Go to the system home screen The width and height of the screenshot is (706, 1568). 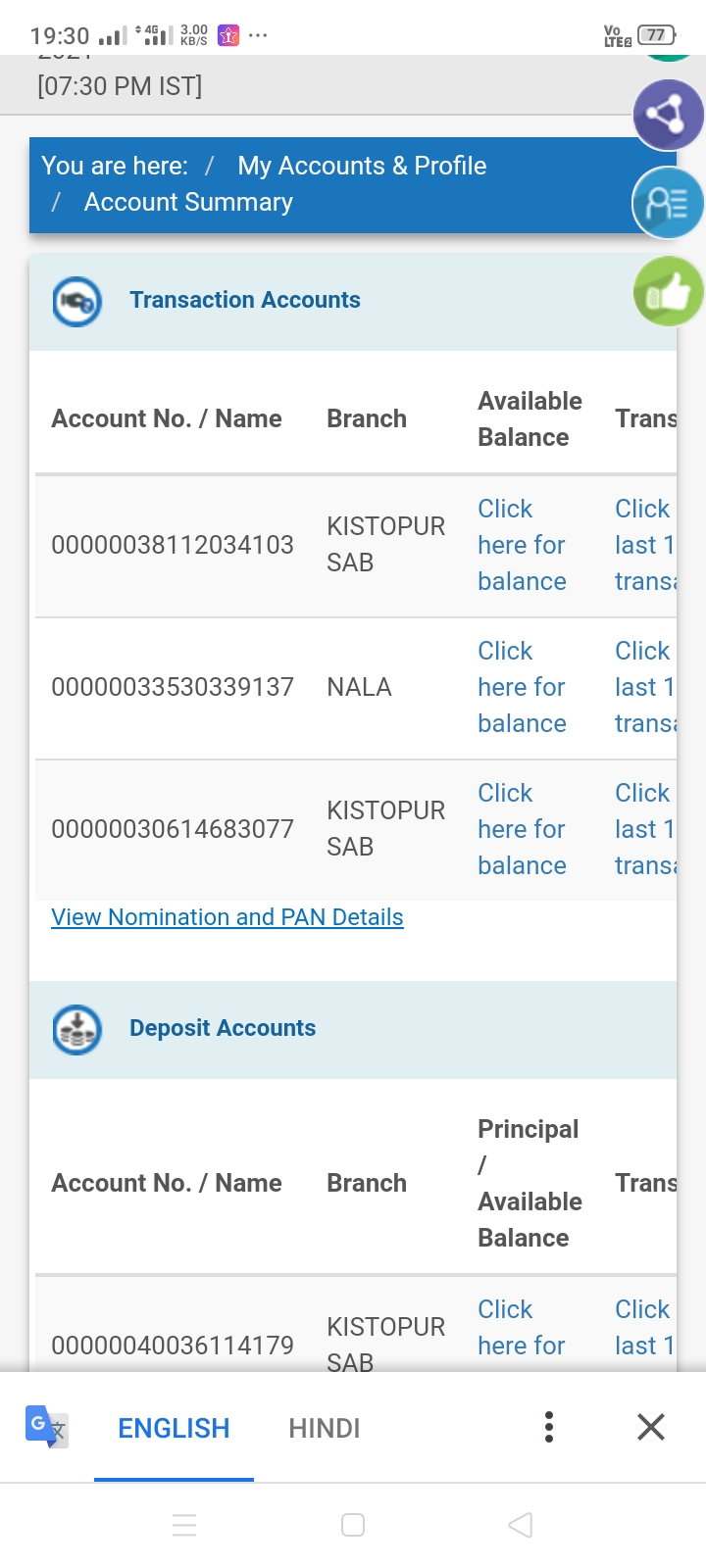coord(353,1525)
